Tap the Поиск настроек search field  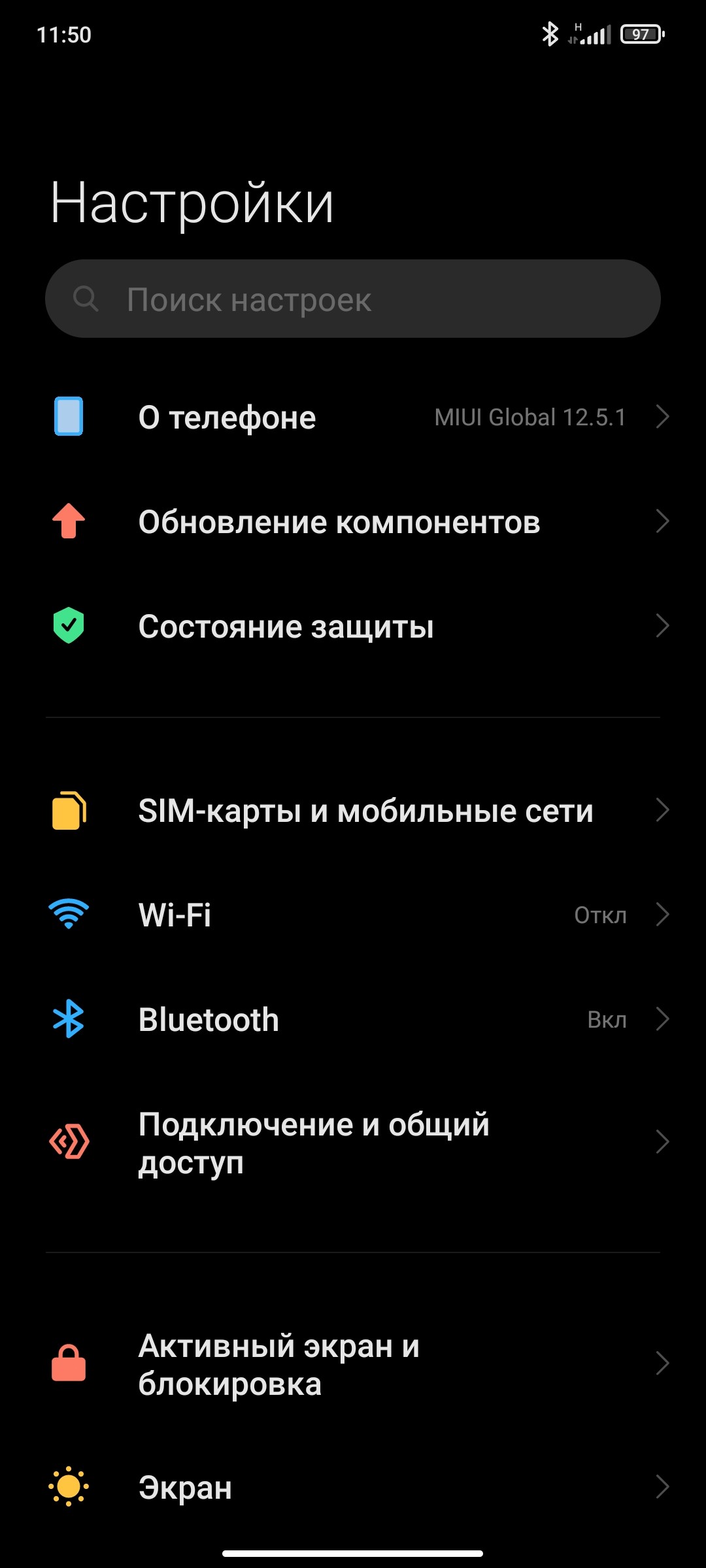click(x=353, y=299)
